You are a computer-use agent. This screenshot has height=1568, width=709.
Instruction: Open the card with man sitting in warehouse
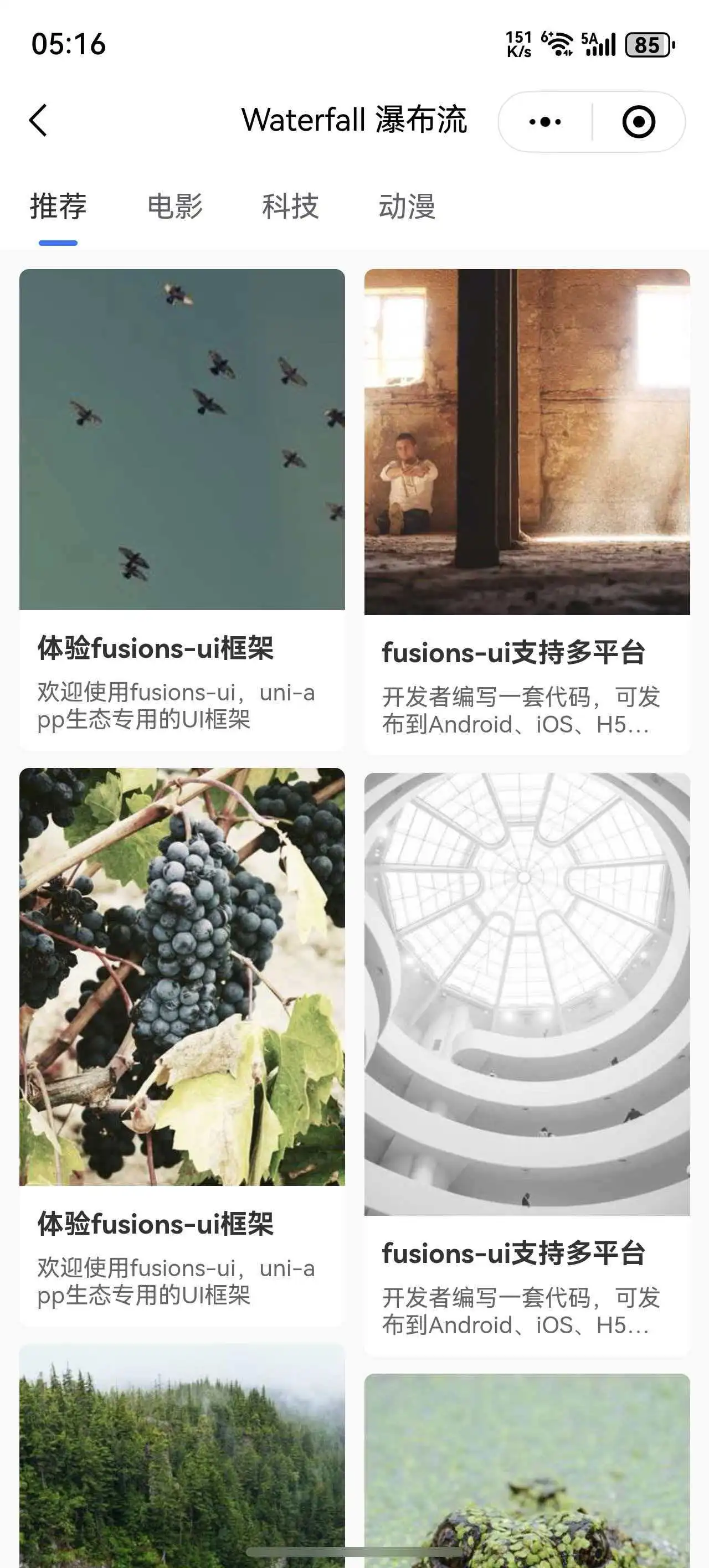[x=527, y=442]
